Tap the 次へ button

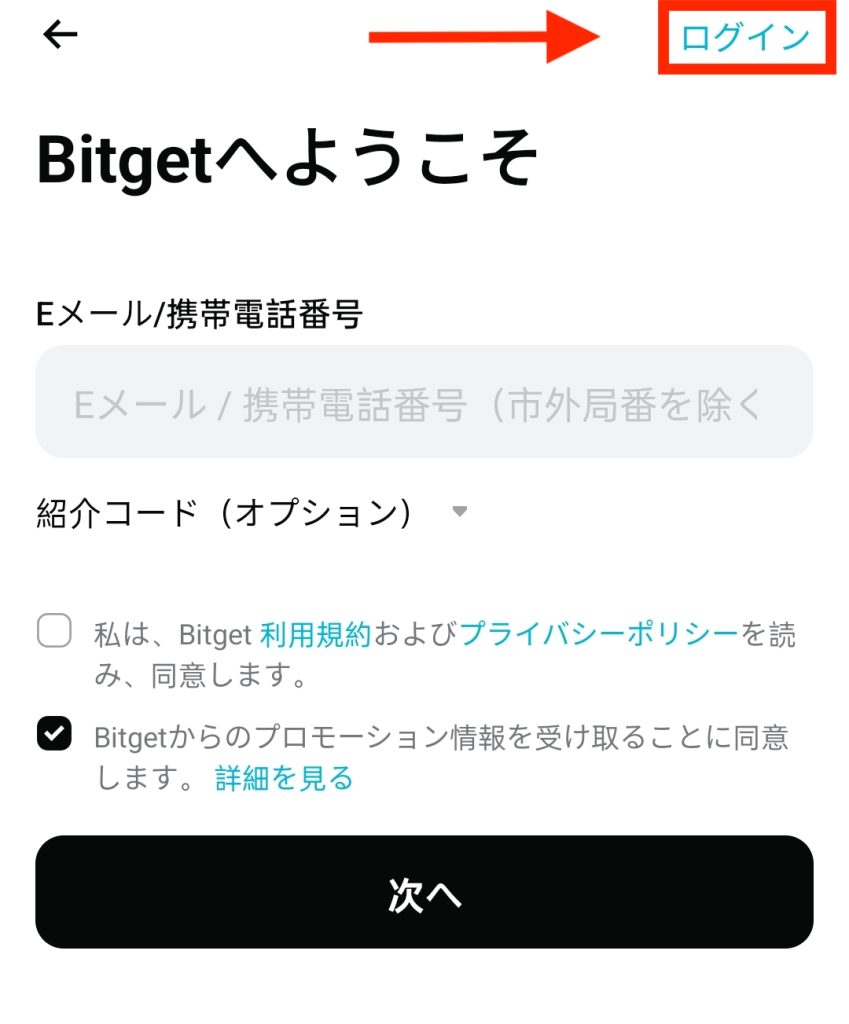[x=424, y=893]
